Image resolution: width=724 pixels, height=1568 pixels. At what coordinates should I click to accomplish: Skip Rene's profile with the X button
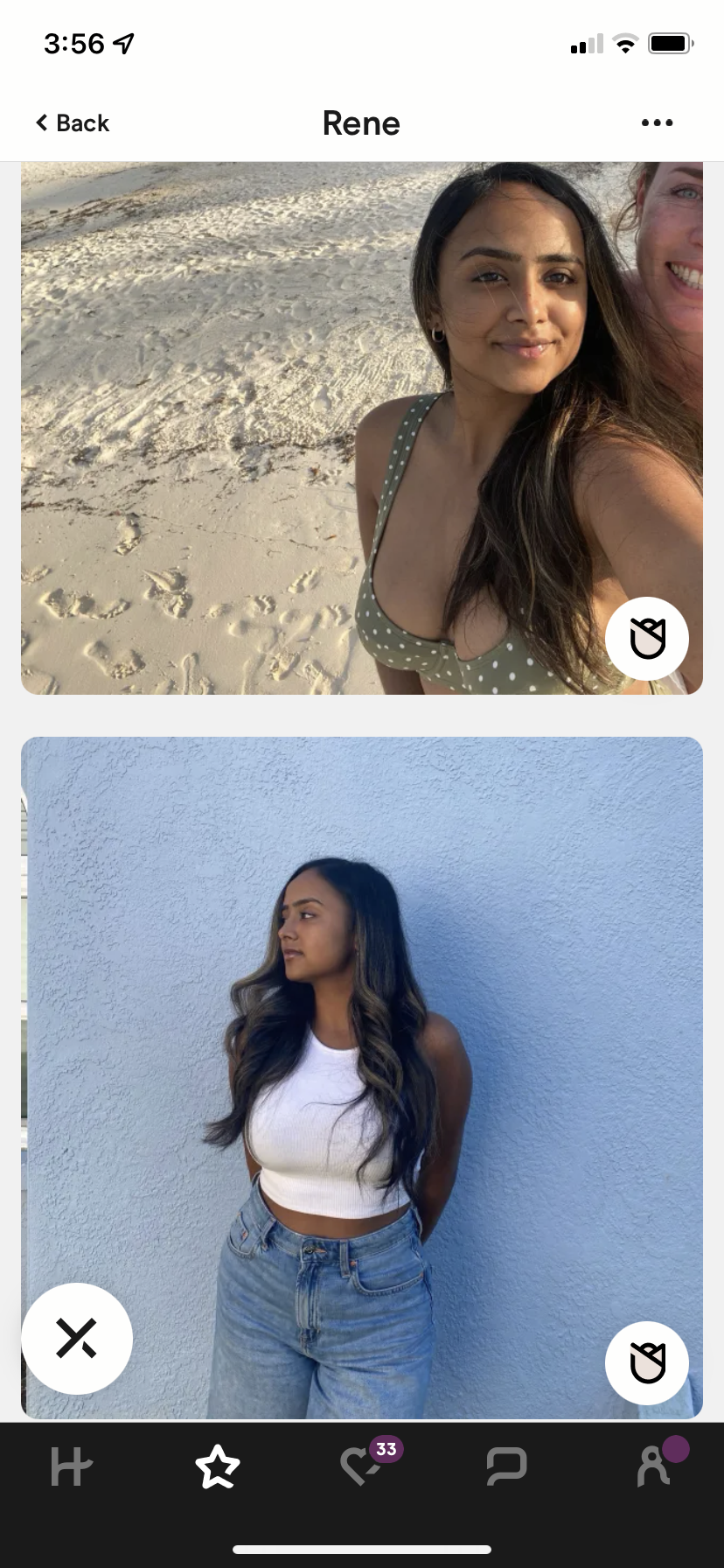pos(77,1339)
